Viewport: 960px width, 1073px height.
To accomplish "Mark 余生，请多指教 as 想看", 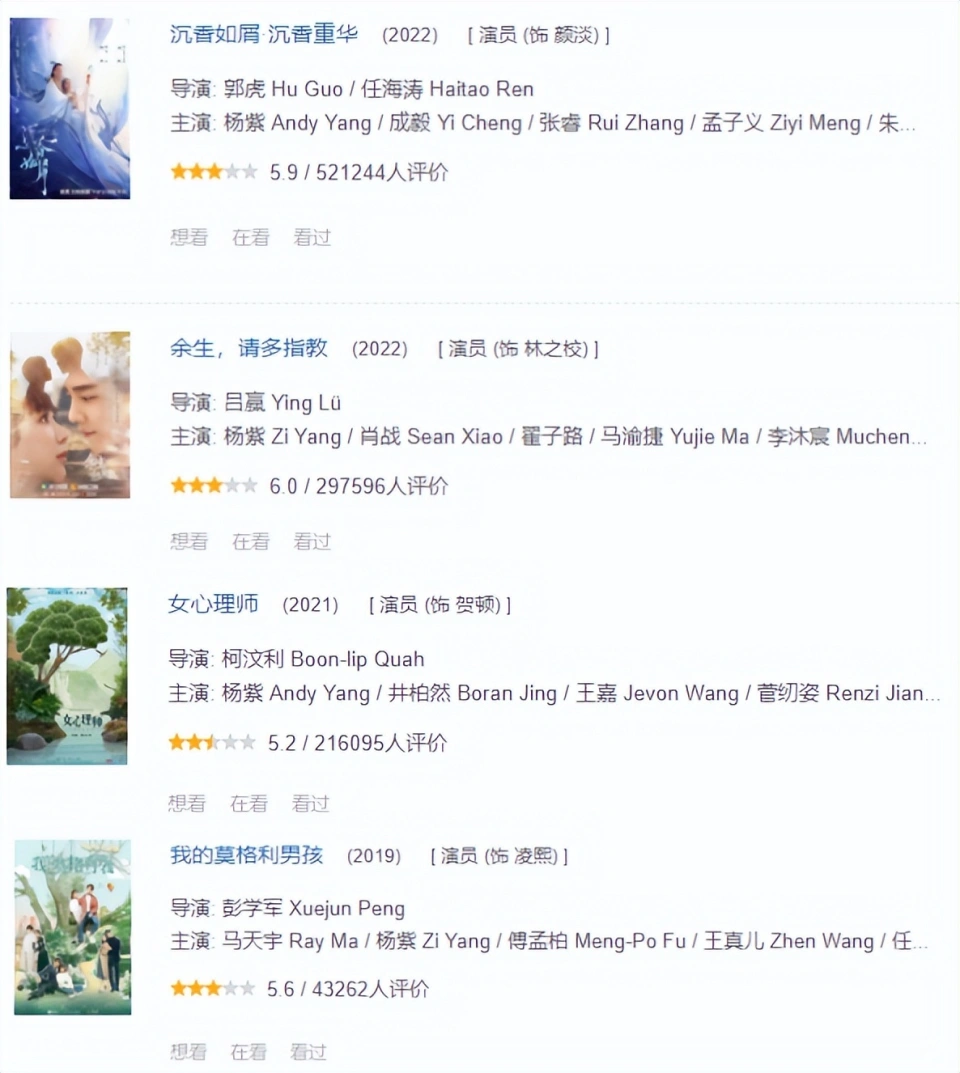I will click(189, 542).
